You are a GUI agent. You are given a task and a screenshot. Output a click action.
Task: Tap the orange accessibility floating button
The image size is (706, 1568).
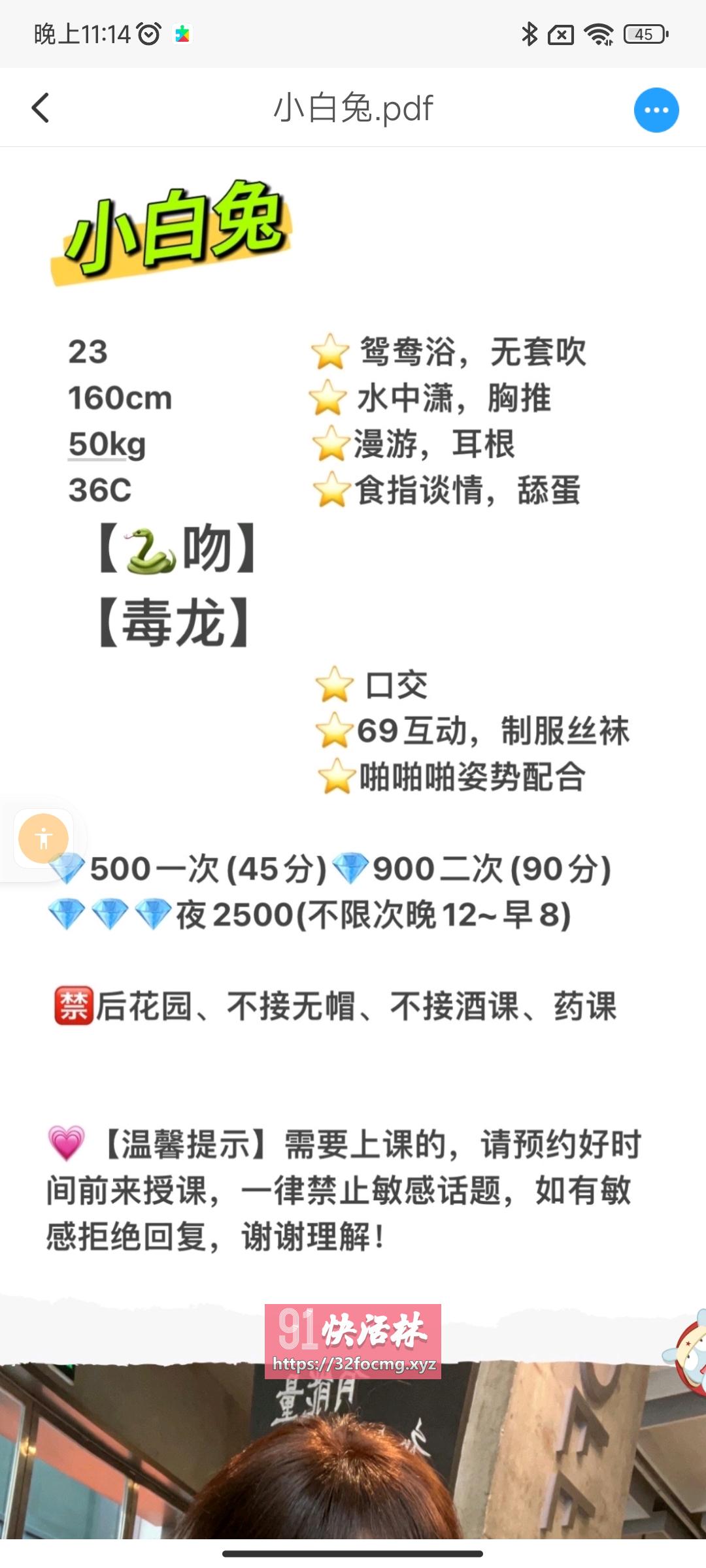43,838
